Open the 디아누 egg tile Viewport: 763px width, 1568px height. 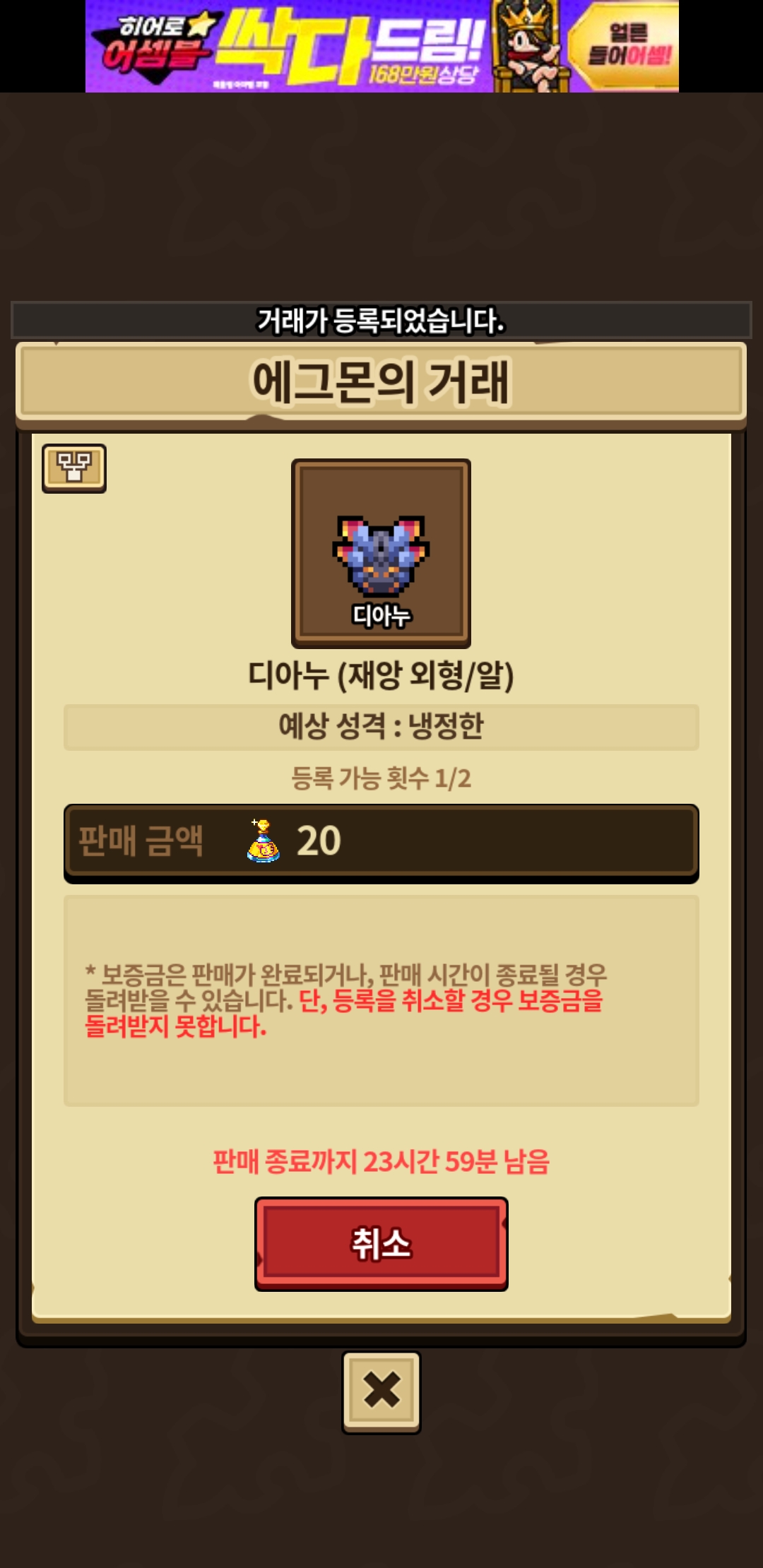(381, 553)
